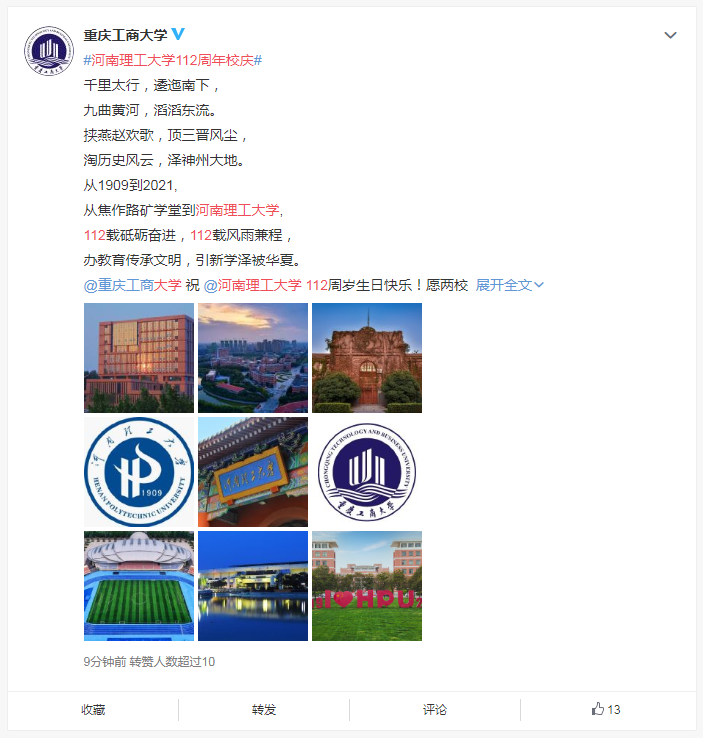Open the @河南理工大学 mention link

click(252, 285)
